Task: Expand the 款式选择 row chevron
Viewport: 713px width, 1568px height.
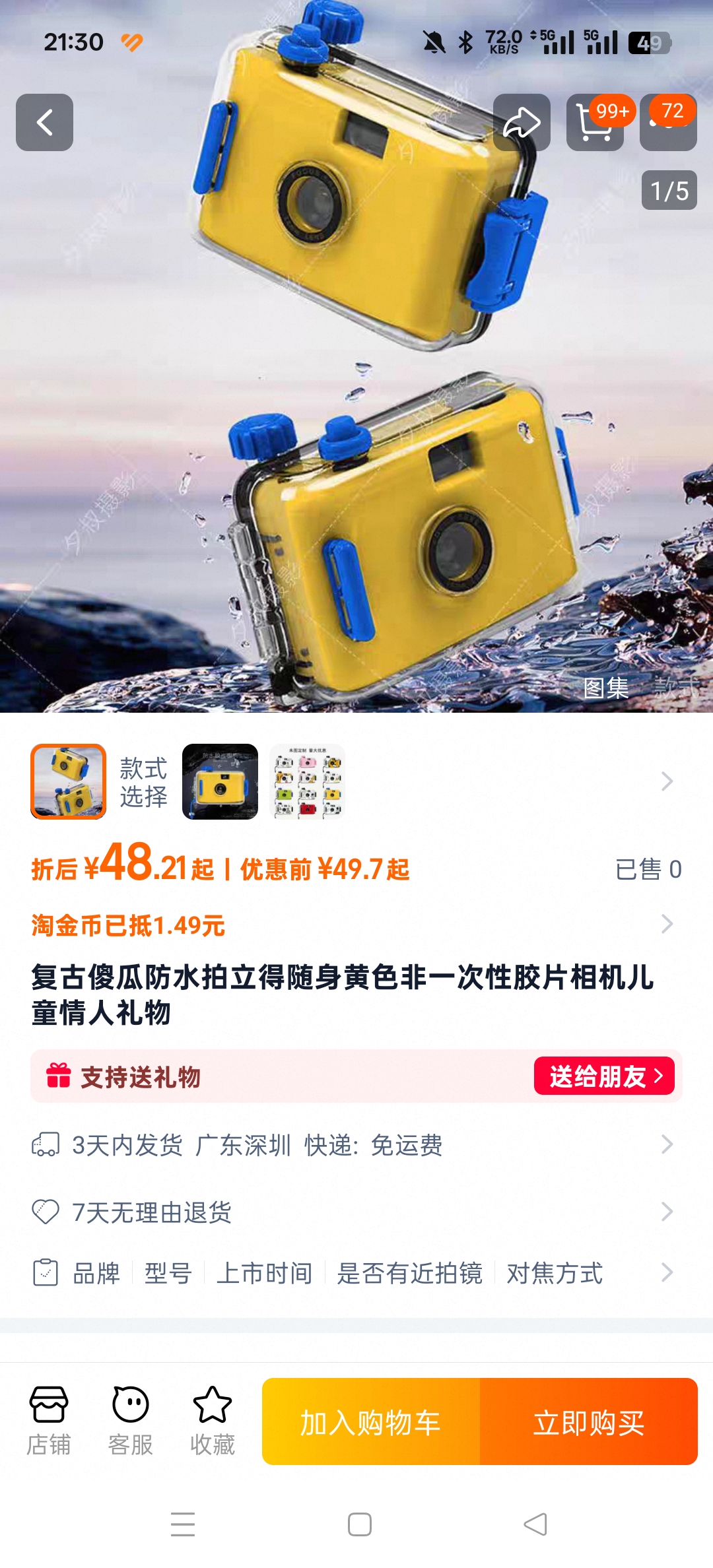Action: coord(667,781)
